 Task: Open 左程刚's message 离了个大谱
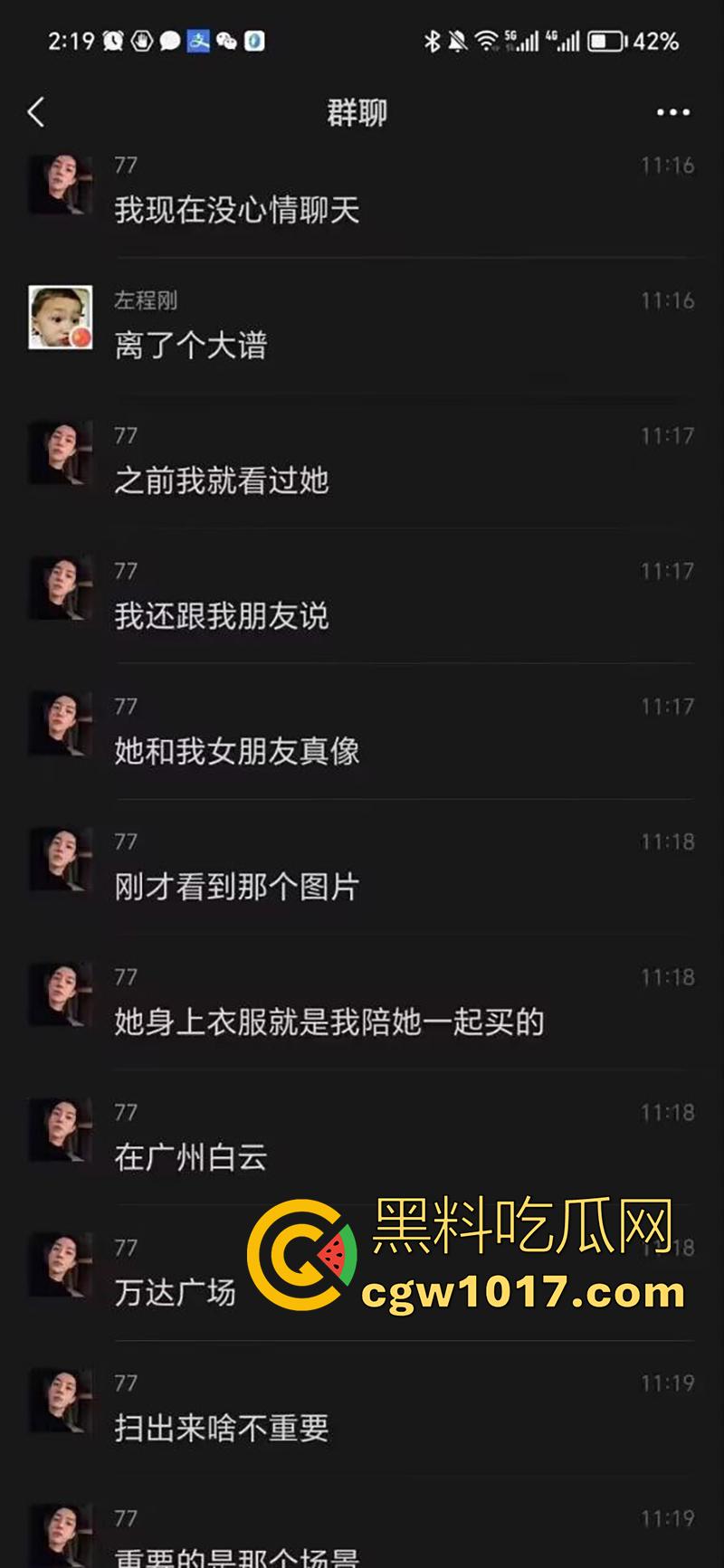191,345
